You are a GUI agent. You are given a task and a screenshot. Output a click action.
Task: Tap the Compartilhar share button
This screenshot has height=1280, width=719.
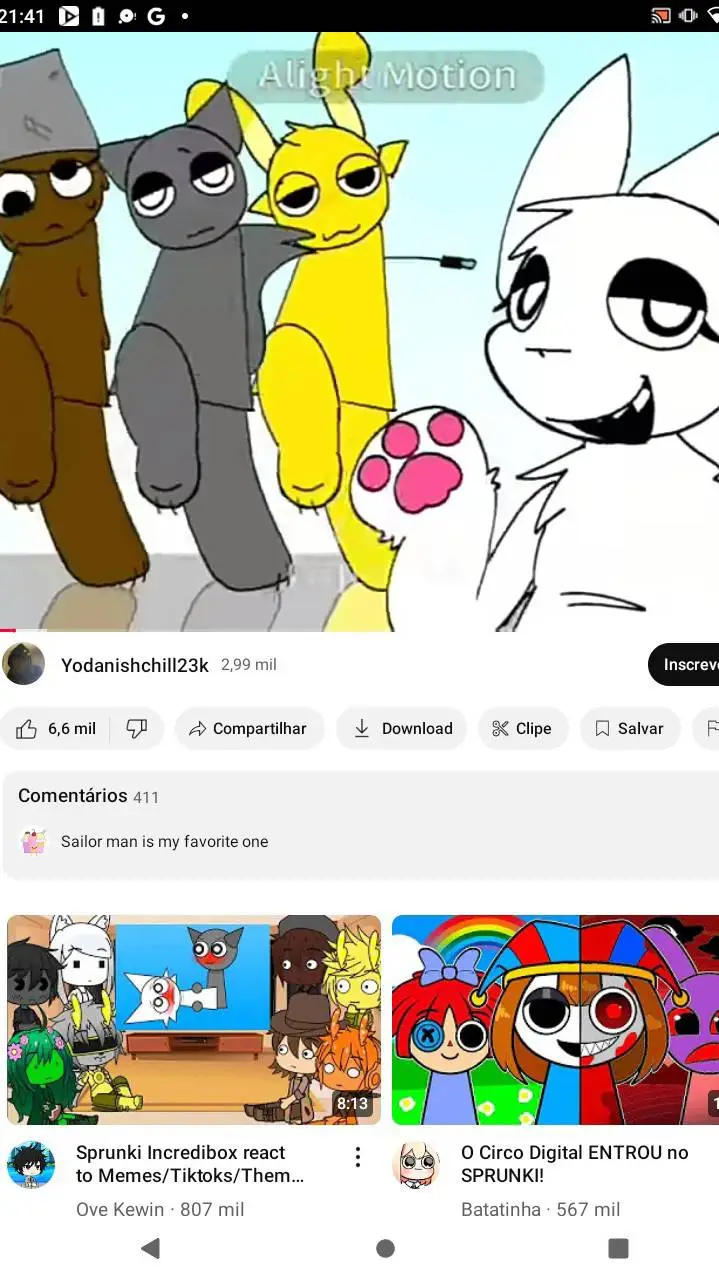coord(249,729)
